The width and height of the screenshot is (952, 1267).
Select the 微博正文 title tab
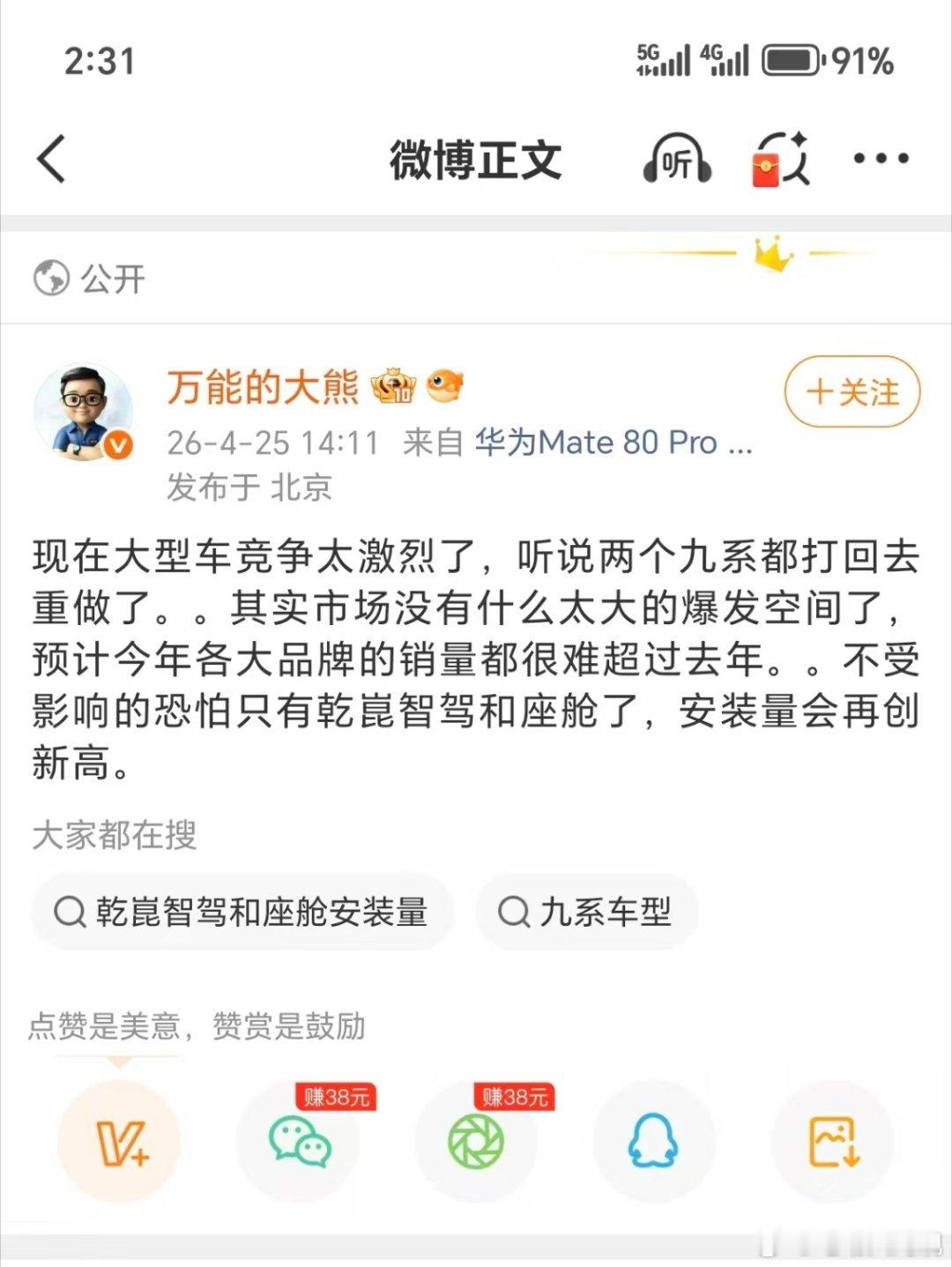[476, 160]
